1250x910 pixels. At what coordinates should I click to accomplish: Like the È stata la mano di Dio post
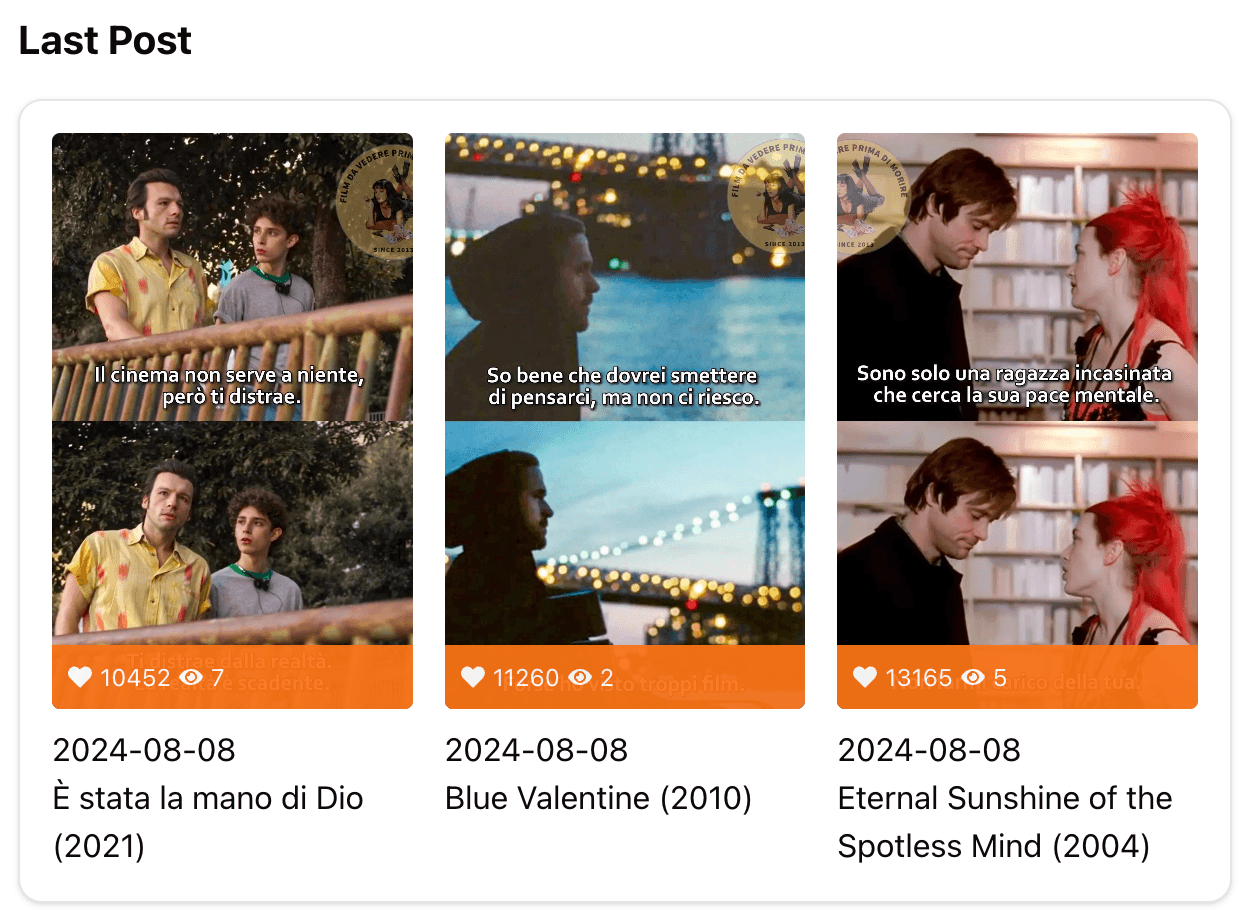[80, 678]
